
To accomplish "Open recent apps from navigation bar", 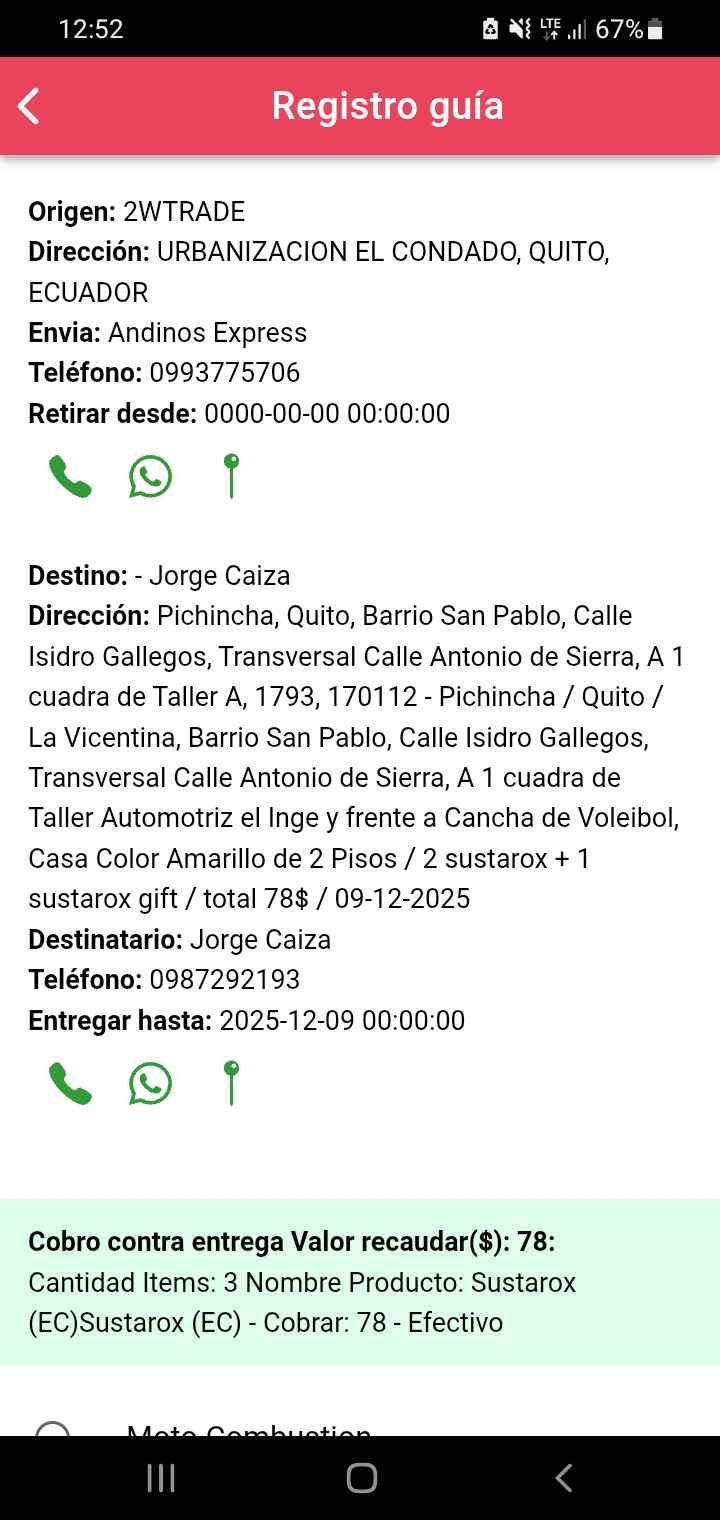I will (x=161, y=1478).
